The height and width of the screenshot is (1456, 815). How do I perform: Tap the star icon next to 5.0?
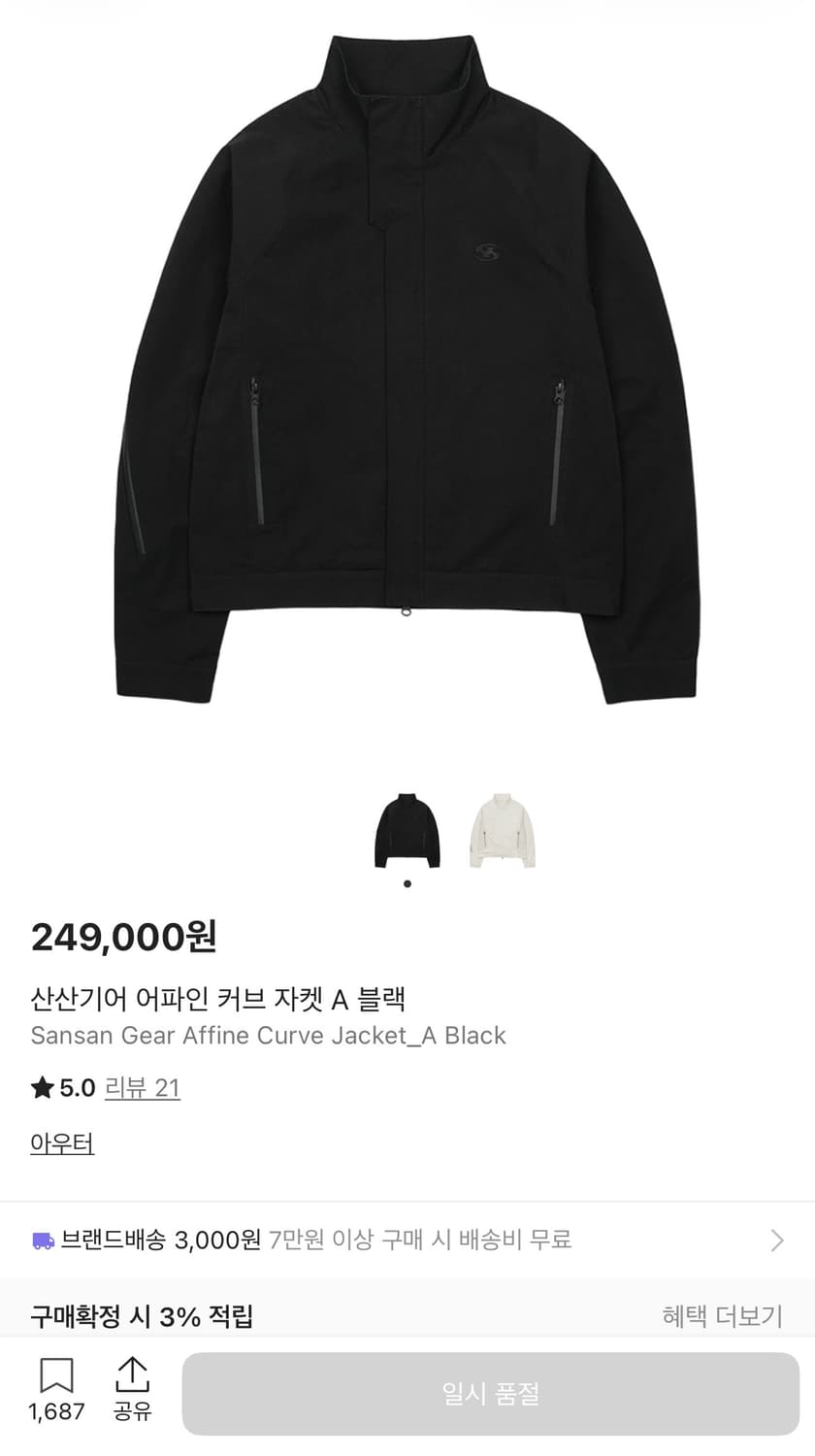tap(40, 1088)
